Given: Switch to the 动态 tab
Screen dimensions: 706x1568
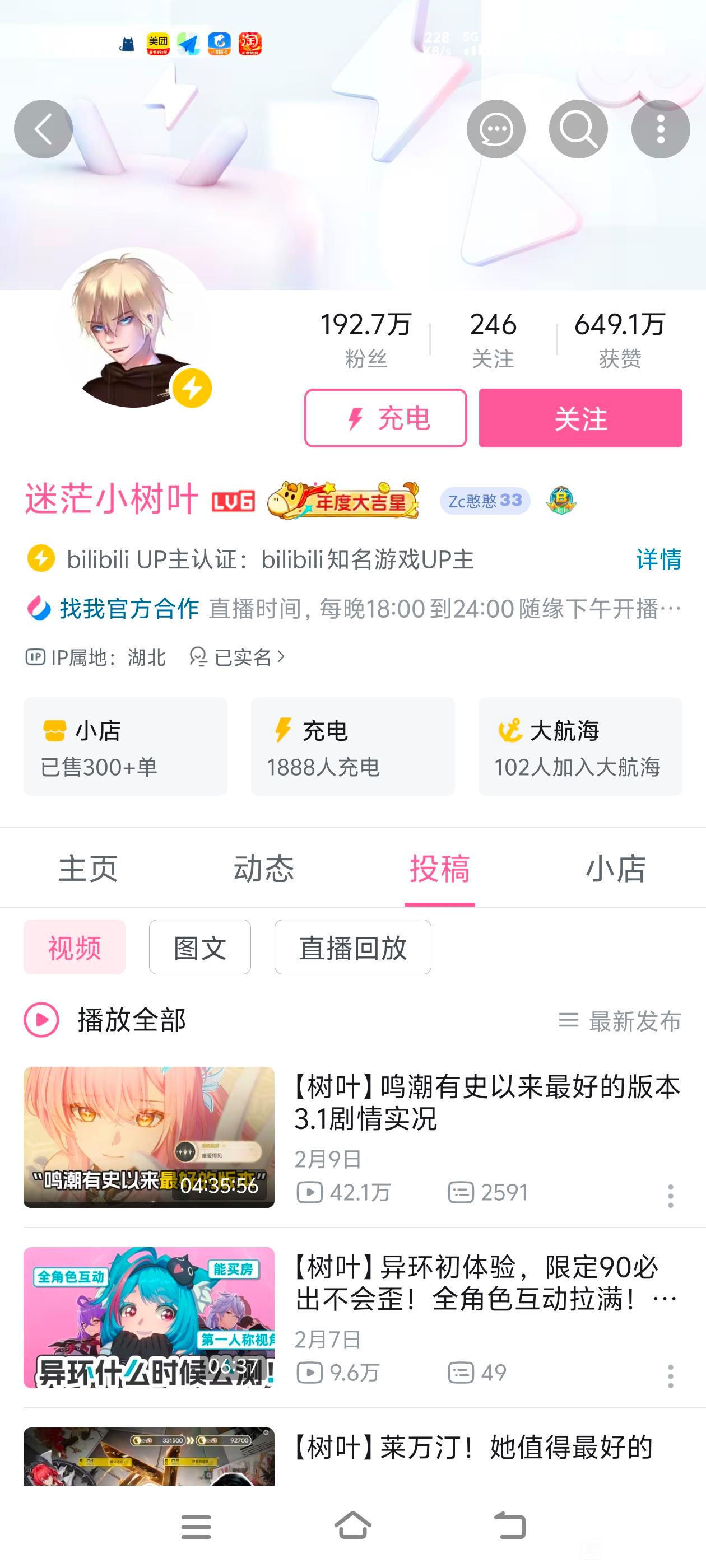Looking at the screenshot, I should [x=264, y=868].
